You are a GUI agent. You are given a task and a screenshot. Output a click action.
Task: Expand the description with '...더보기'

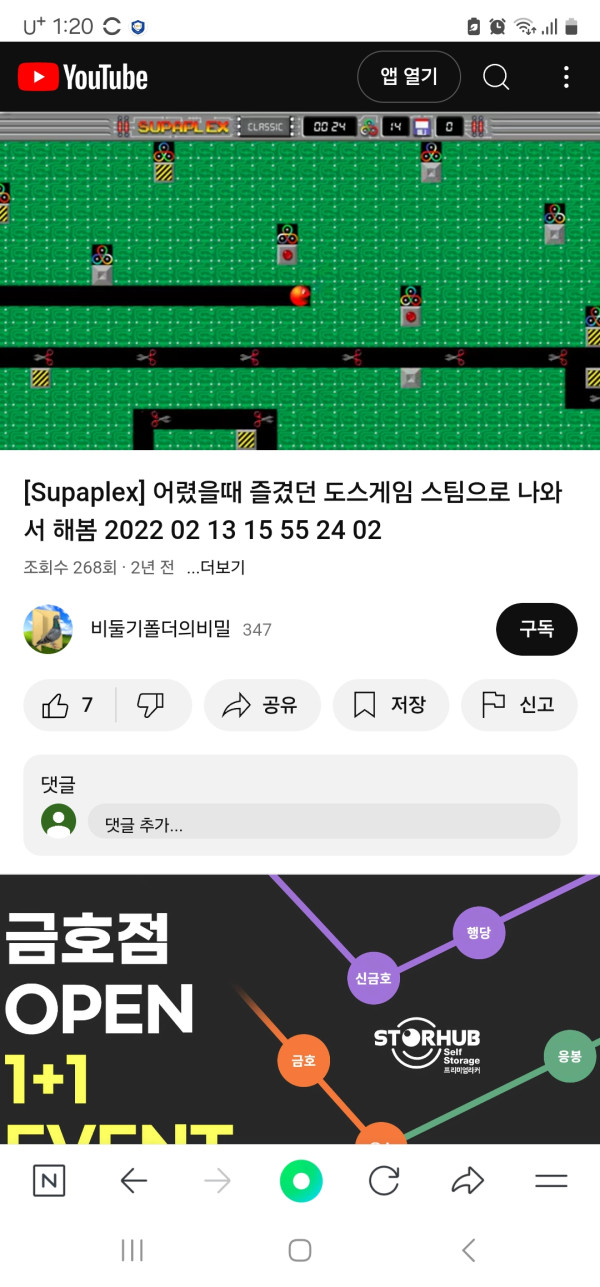coord(215,568)
